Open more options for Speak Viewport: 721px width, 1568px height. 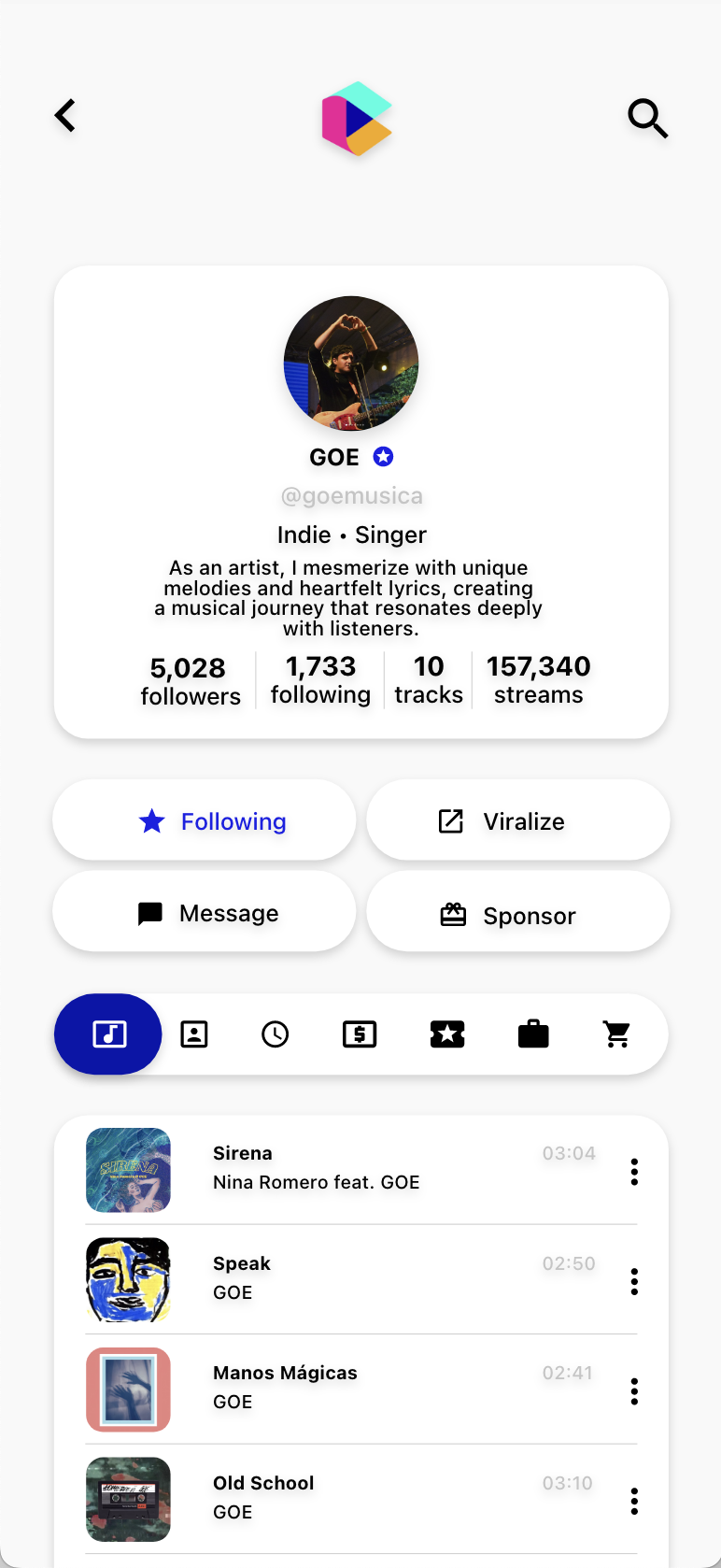[x=634, y=1282]
